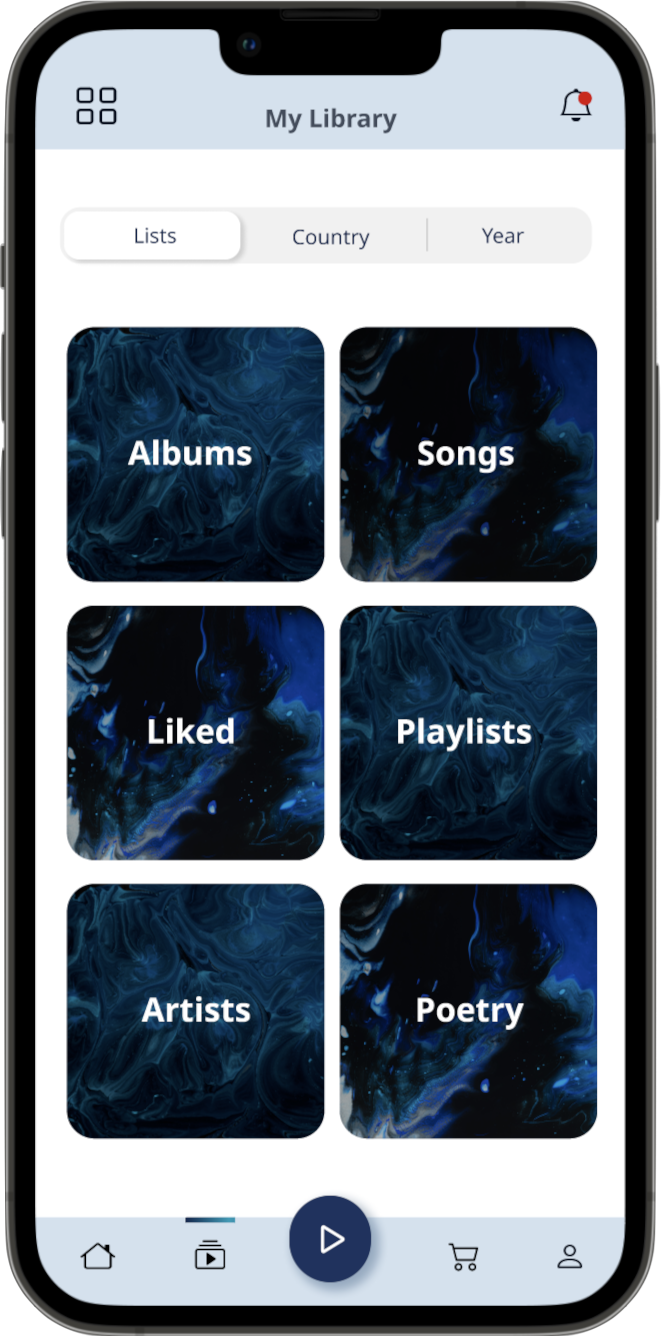The image size is (661, 1336).
Task: Open the Poetry tile
Action: [x=468, y=1010]
